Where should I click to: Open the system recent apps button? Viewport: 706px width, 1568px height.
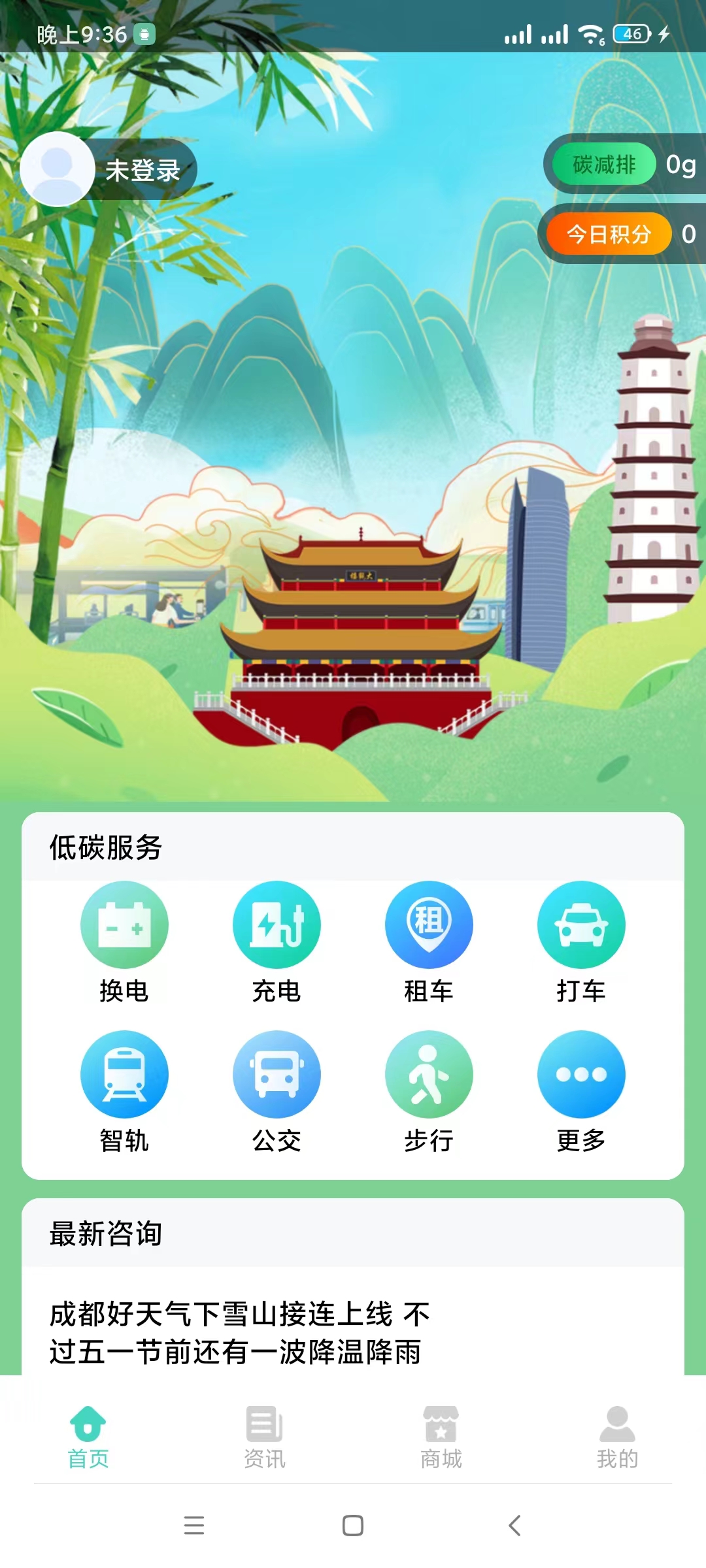tap(194, 1526)
